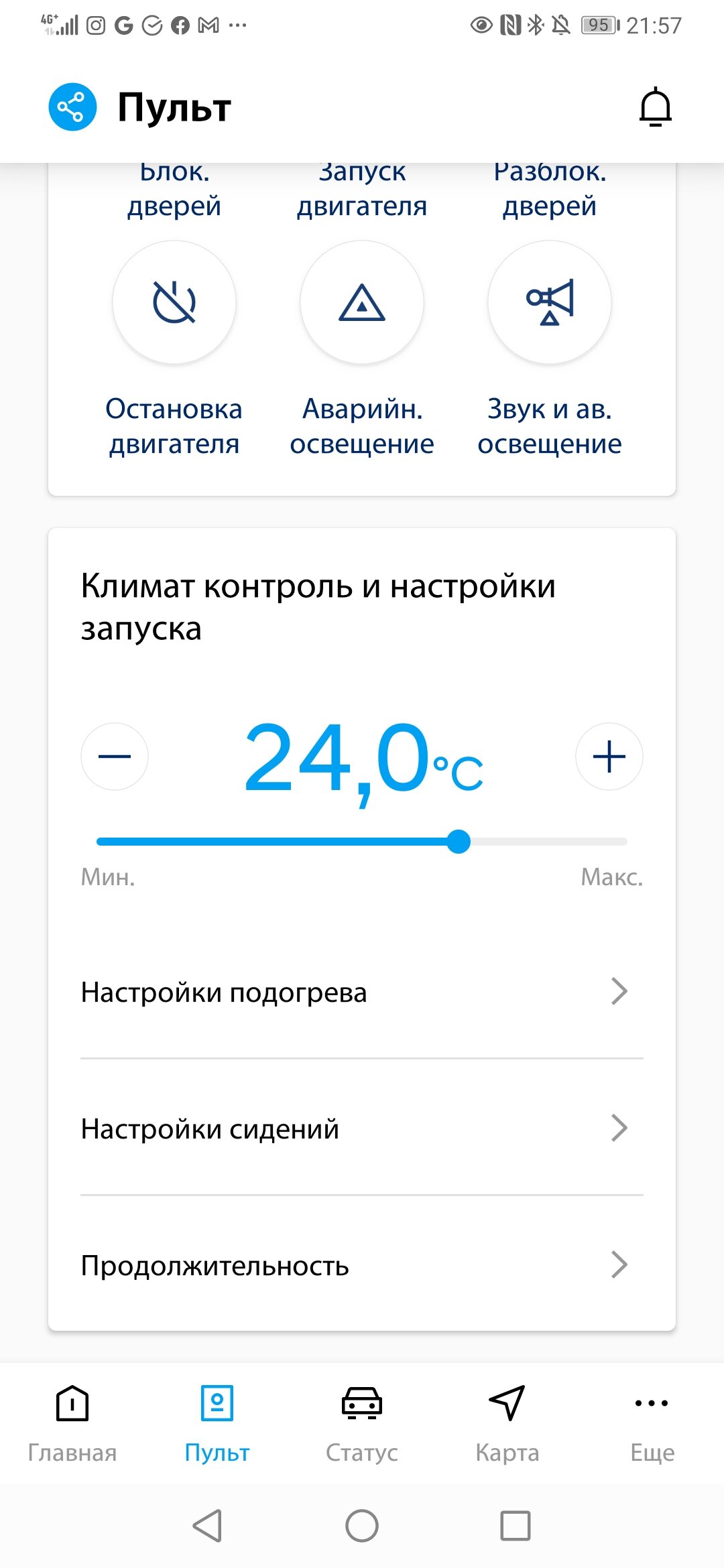Increase temperature with the plus button

(609, 757)
